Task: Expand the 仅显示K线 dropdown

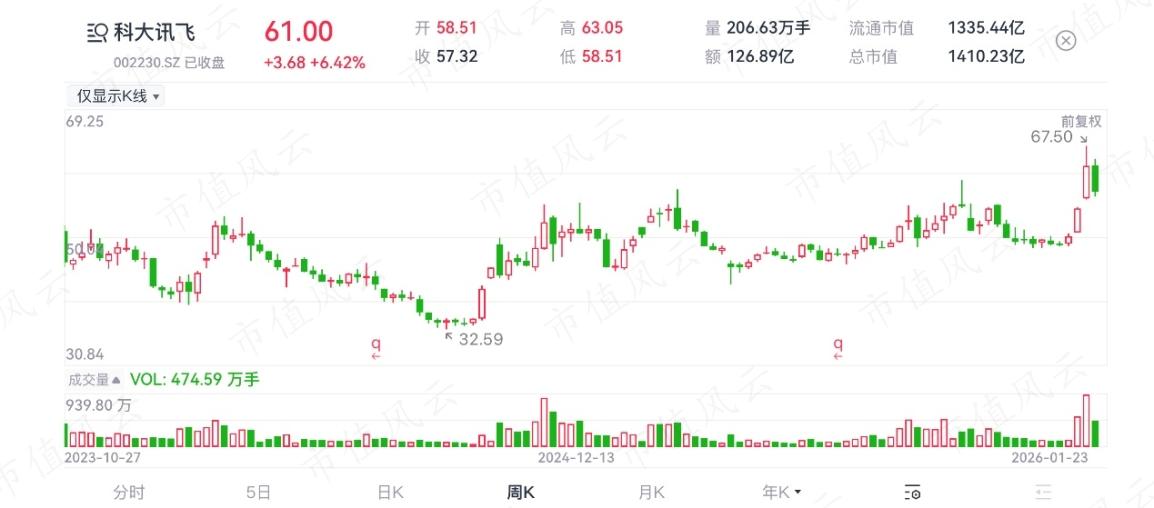Action: point(116,96)
